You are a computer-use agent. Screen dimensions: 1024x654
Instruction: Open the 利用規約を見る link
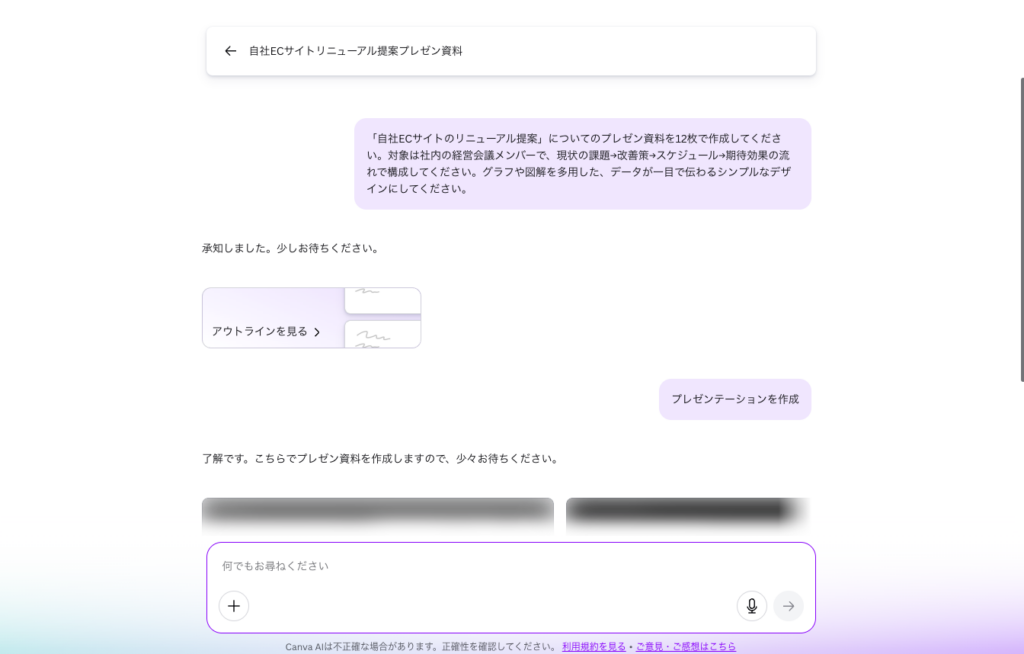click(x=594, y=647)
